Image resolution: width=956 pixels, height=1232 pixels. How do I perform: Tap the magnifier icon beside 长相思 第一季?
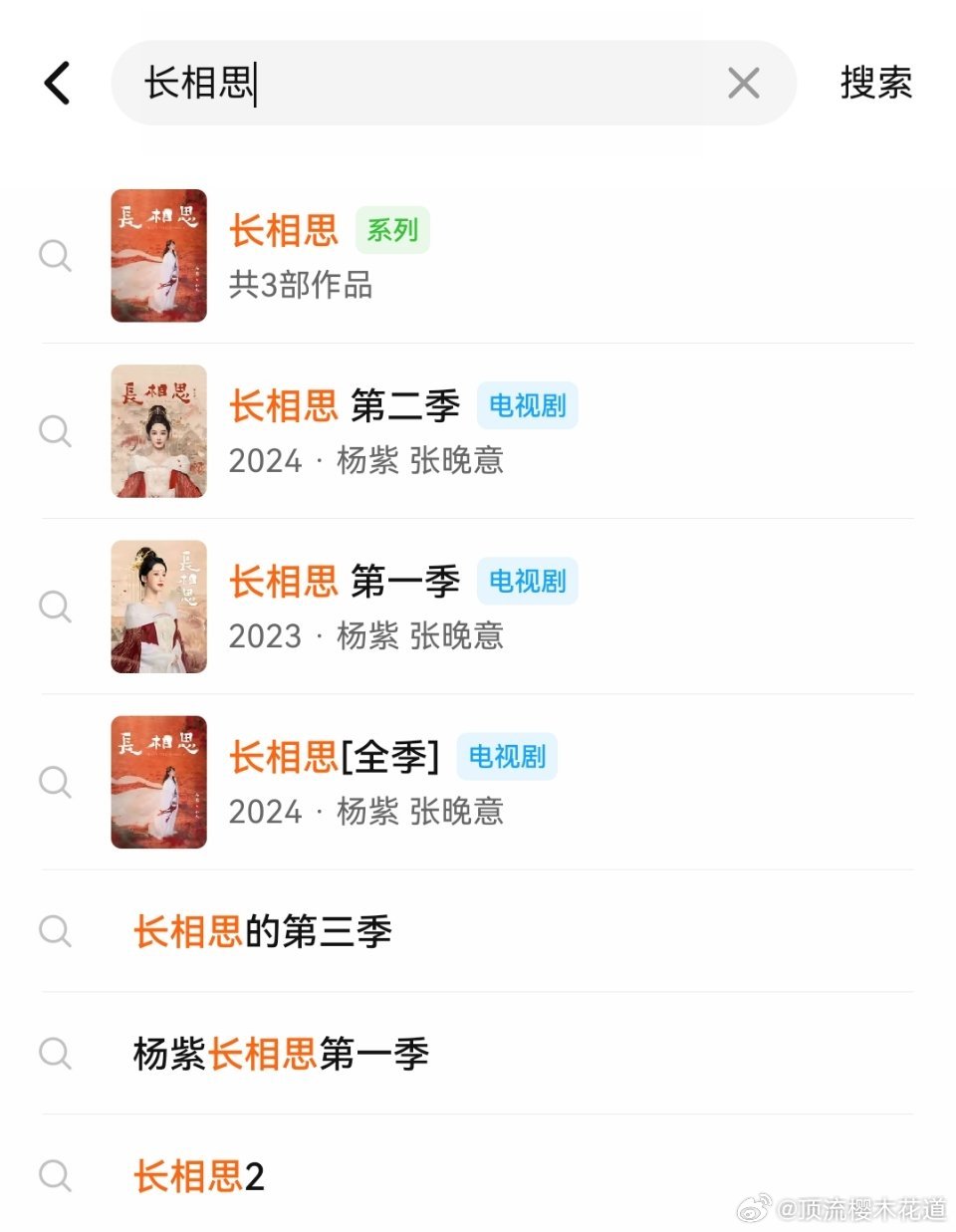[x=55, y=607]
